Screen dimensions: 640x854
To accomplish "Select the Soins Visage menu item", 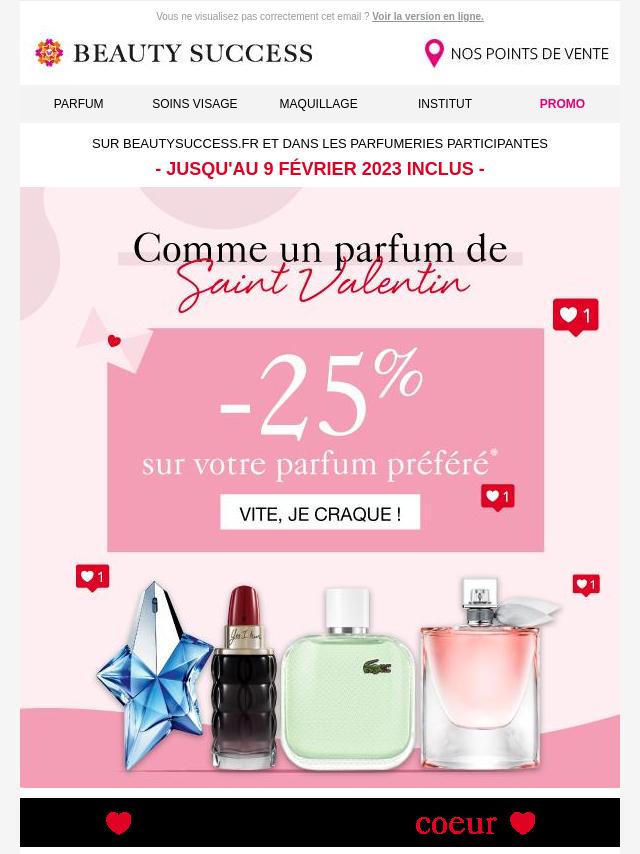I will (x=194, y=104).
